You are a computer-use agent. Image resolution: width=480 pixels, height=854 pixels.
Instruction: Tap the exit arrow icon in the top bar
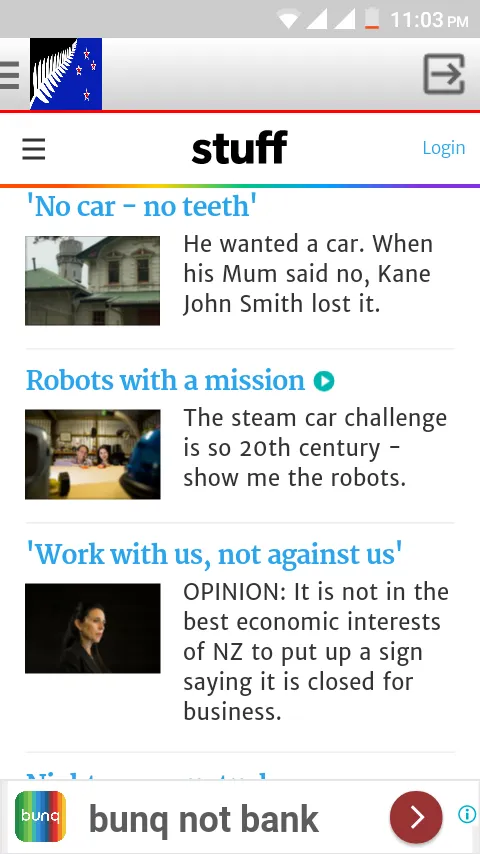(444, 74)
